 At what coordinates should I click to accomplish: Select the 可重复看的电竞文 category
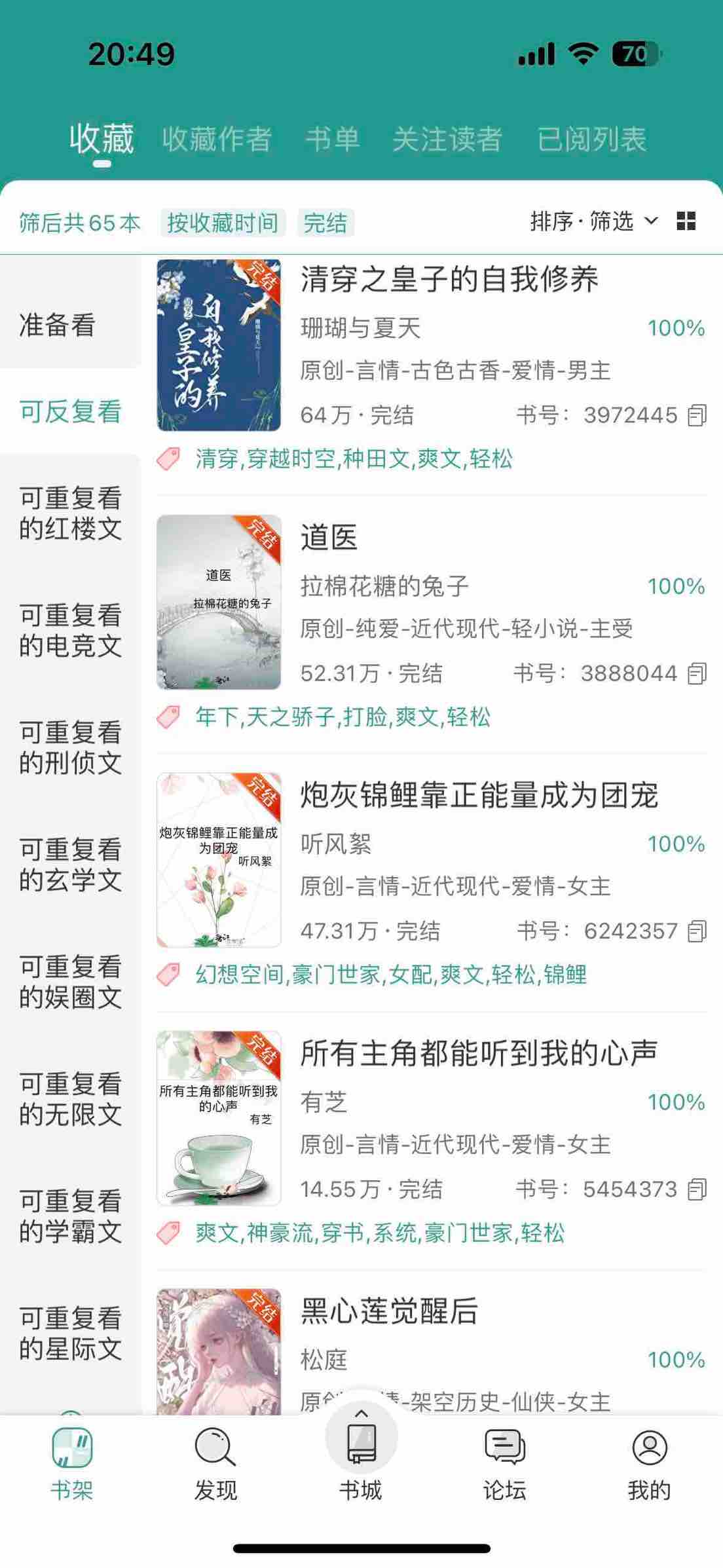70,630
